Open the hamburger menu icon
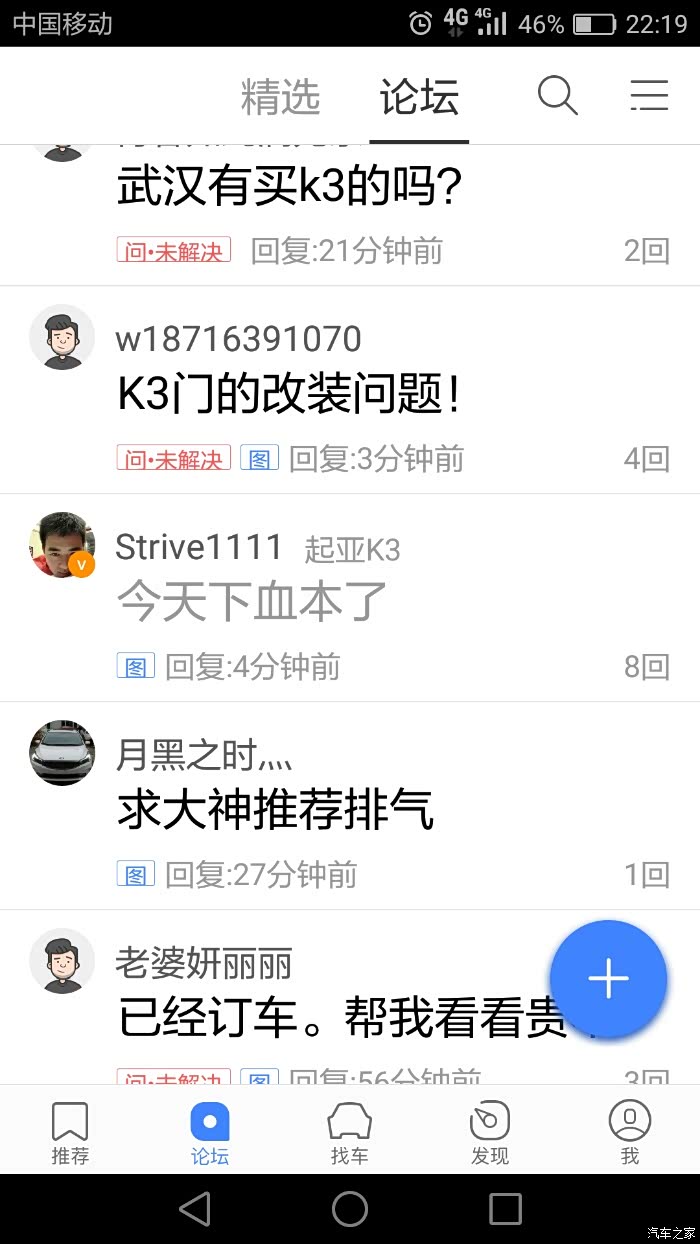The height and width of the screenshot is (1244, 700). coord(649,96)
